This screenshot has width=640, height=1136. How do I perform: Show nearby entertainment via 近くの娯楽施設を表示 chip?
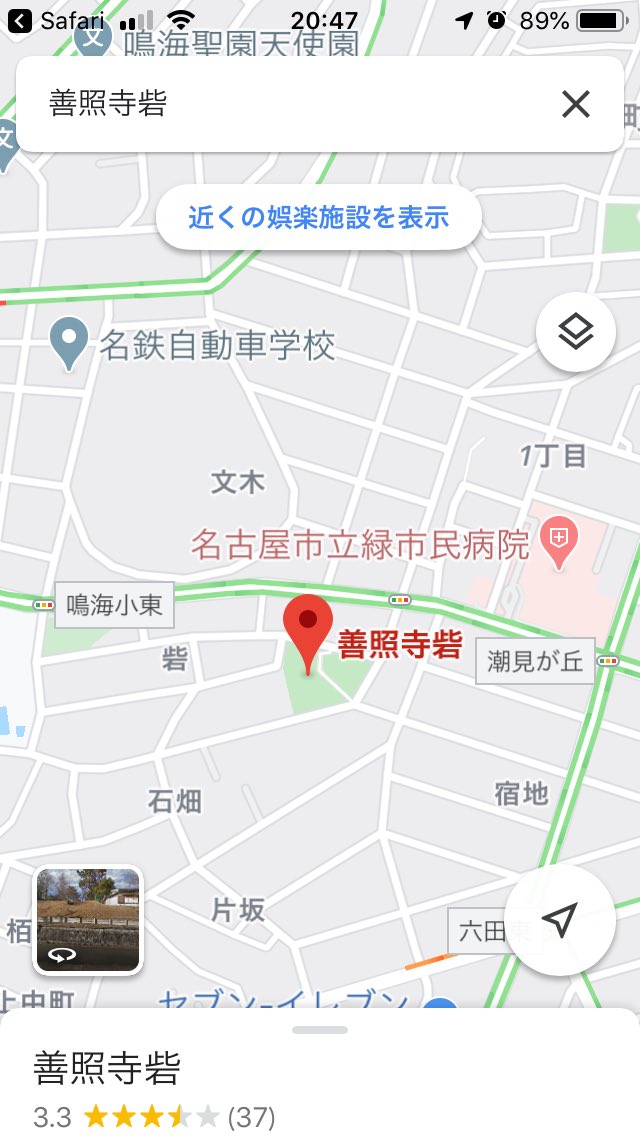(x=319, y=217)
